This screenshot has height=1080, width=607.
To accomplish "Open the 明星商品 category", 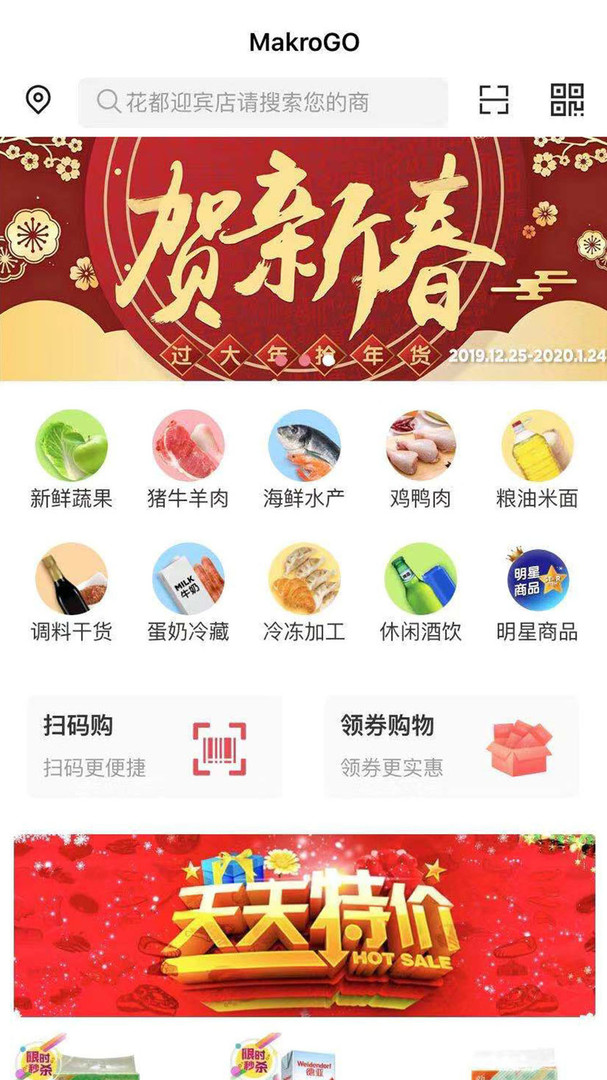I will (x=537, y=593).
